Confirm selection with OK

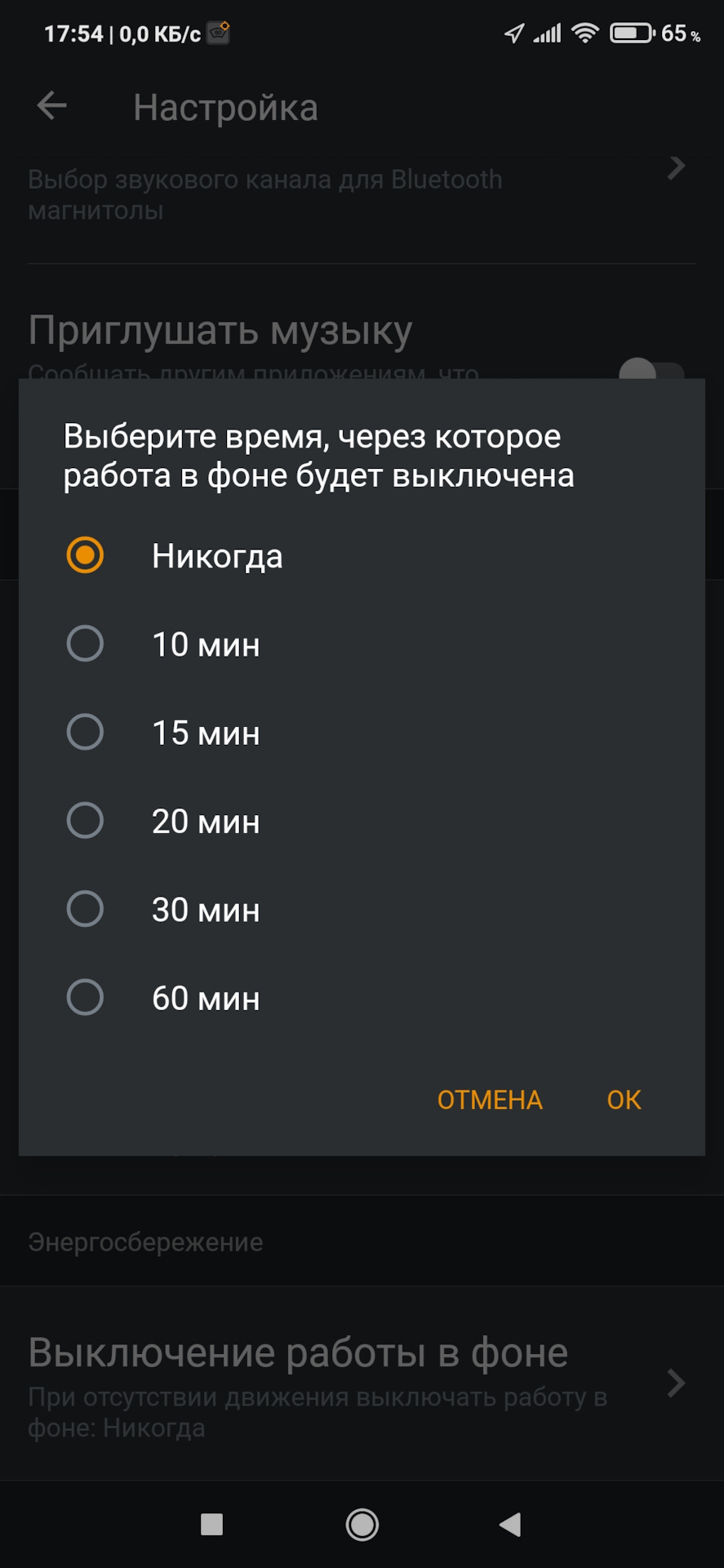624,1100
